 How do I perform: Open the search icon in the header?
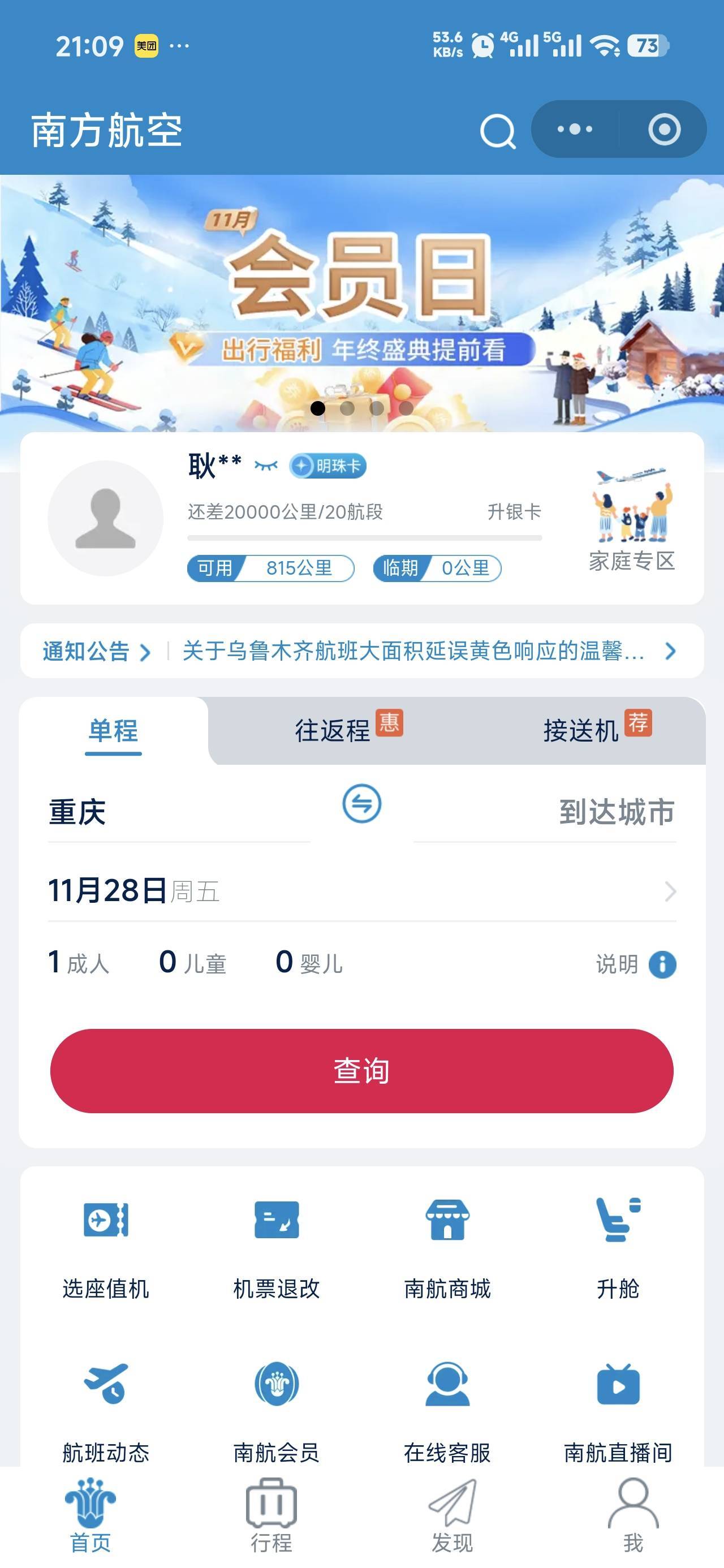coord(498,131)
